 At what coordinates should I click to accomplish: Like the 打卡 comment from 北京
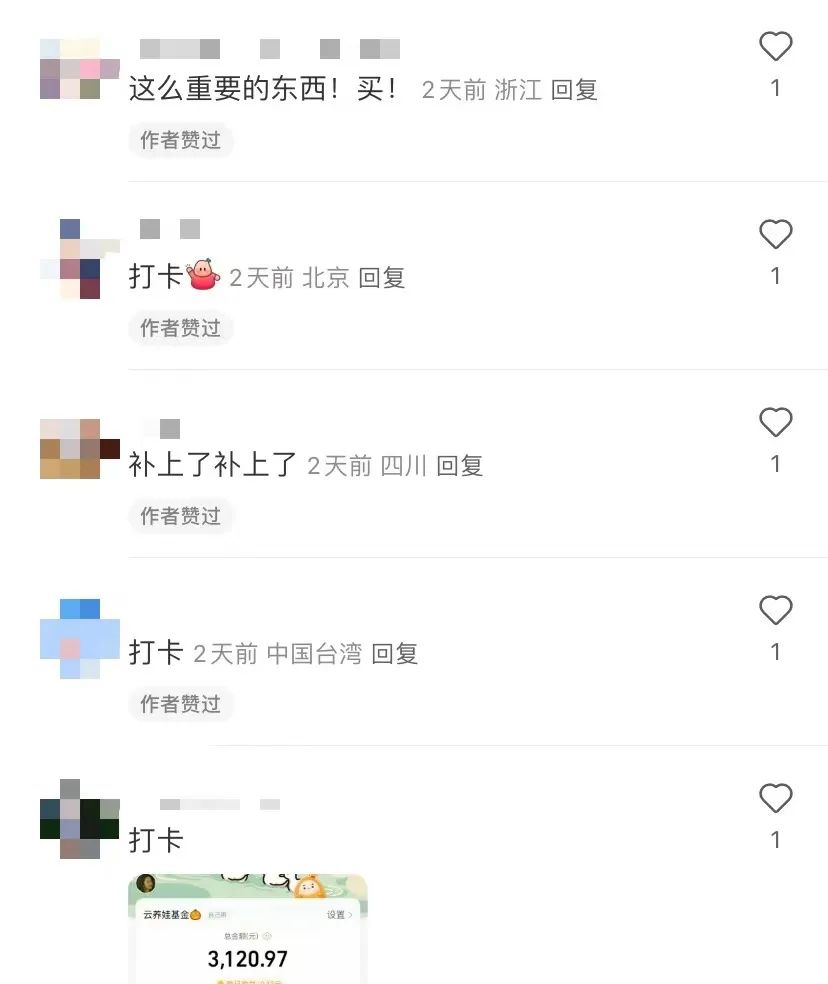tap(775, 235)
